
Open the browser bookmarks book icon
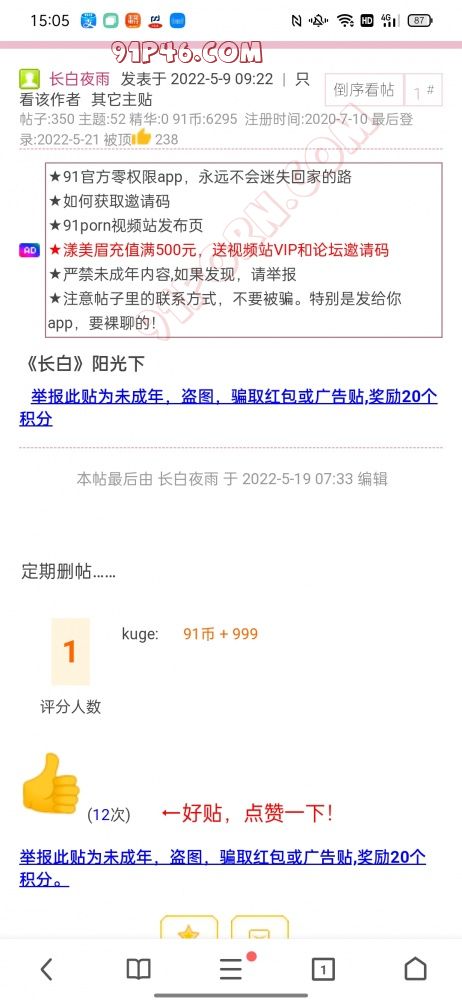pos(138,969)
